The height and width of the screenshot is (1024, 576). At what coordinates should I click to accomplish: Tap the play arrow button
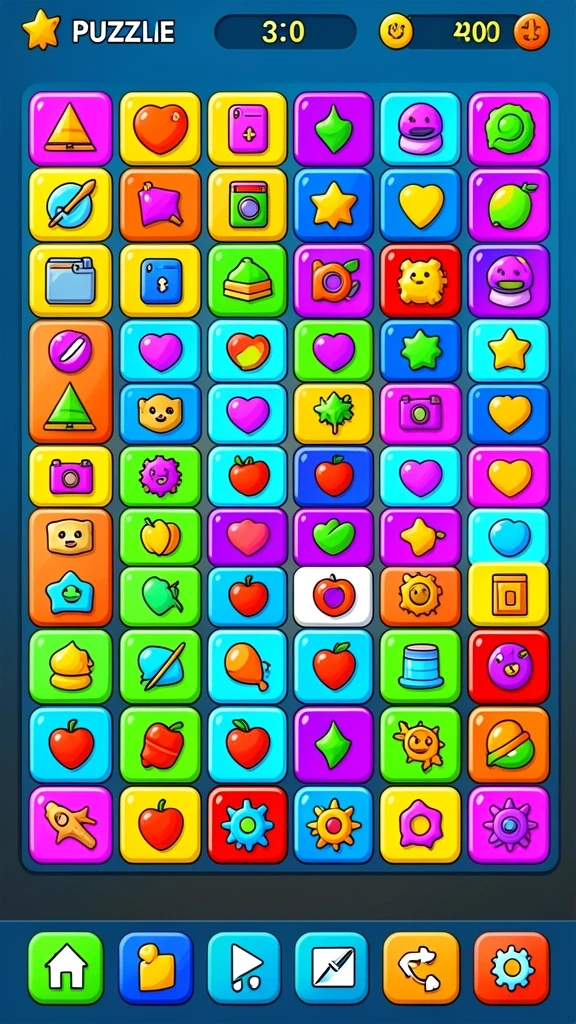[x=244, y=967]
